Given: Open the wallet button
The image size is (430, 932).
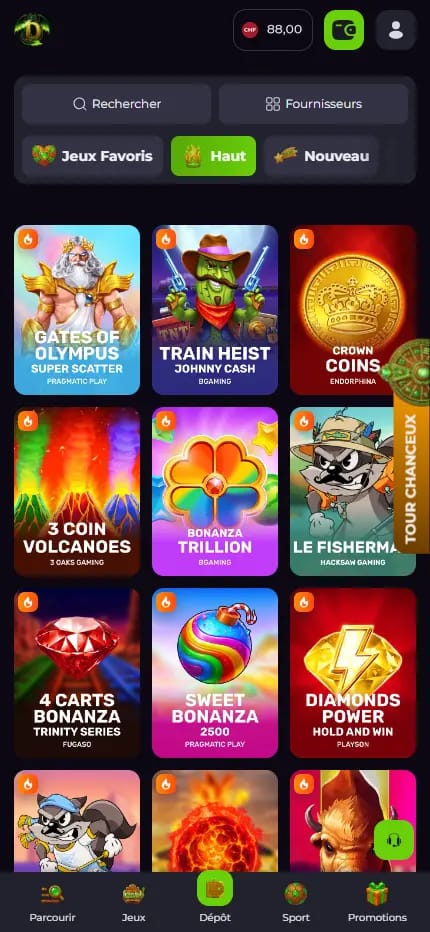Looking at the screenshot, I should click(344, 30).
